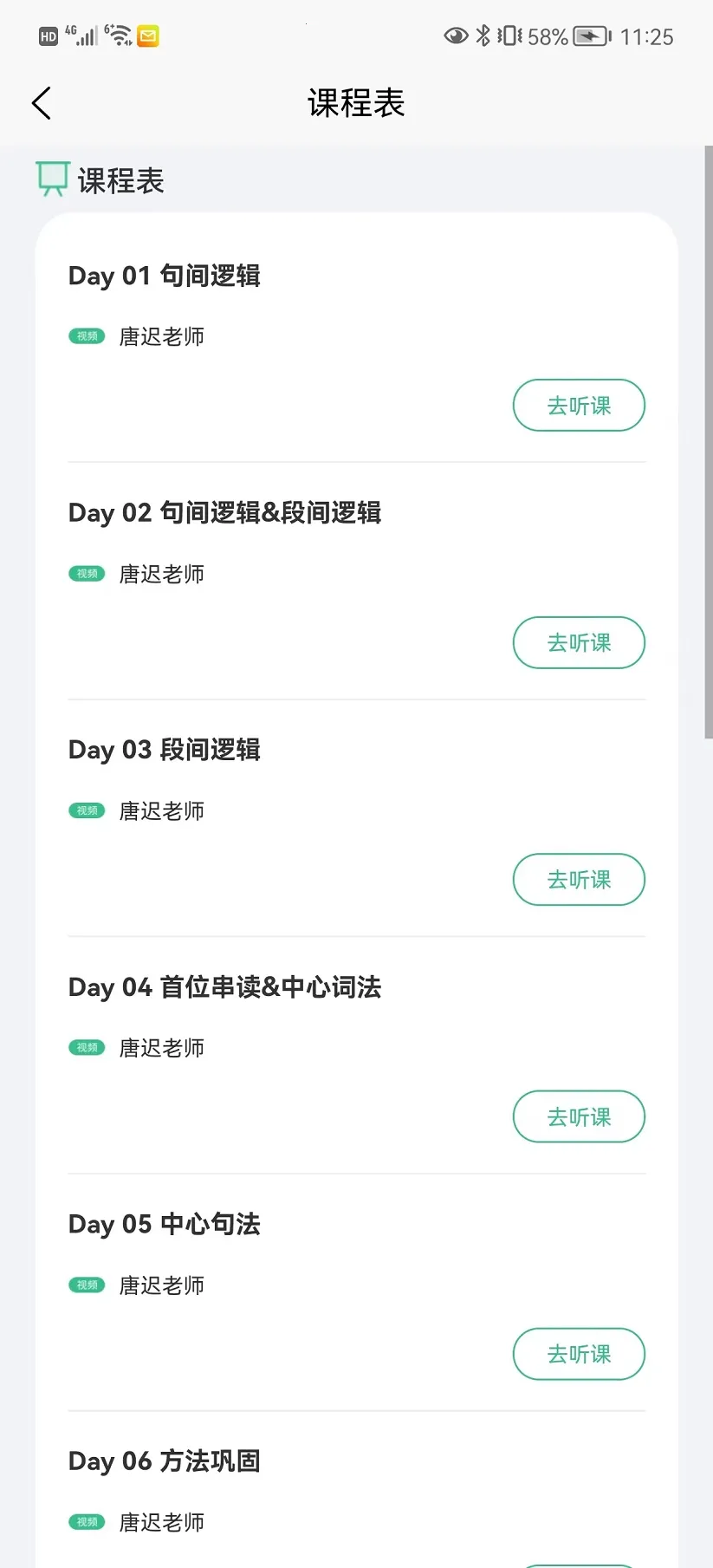The height and width of the screenshot is (1568, 713).
Task: Click the clock showing 11:25
Action: pos(649,36)
